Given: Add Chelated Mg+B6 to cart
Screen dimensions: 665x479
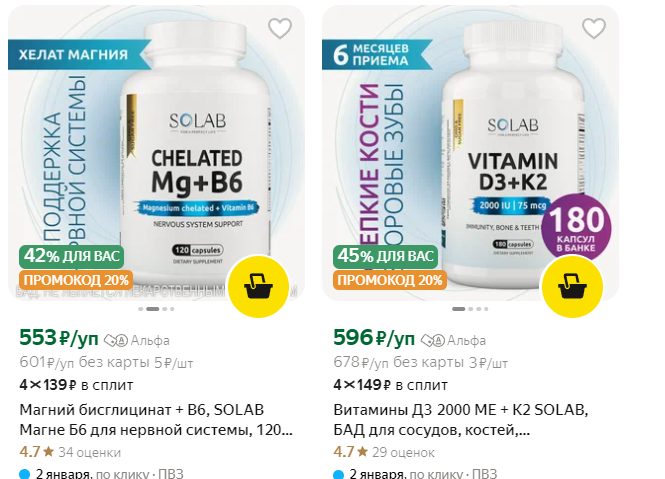Looking at the screenshot, I should coord(258,285).
